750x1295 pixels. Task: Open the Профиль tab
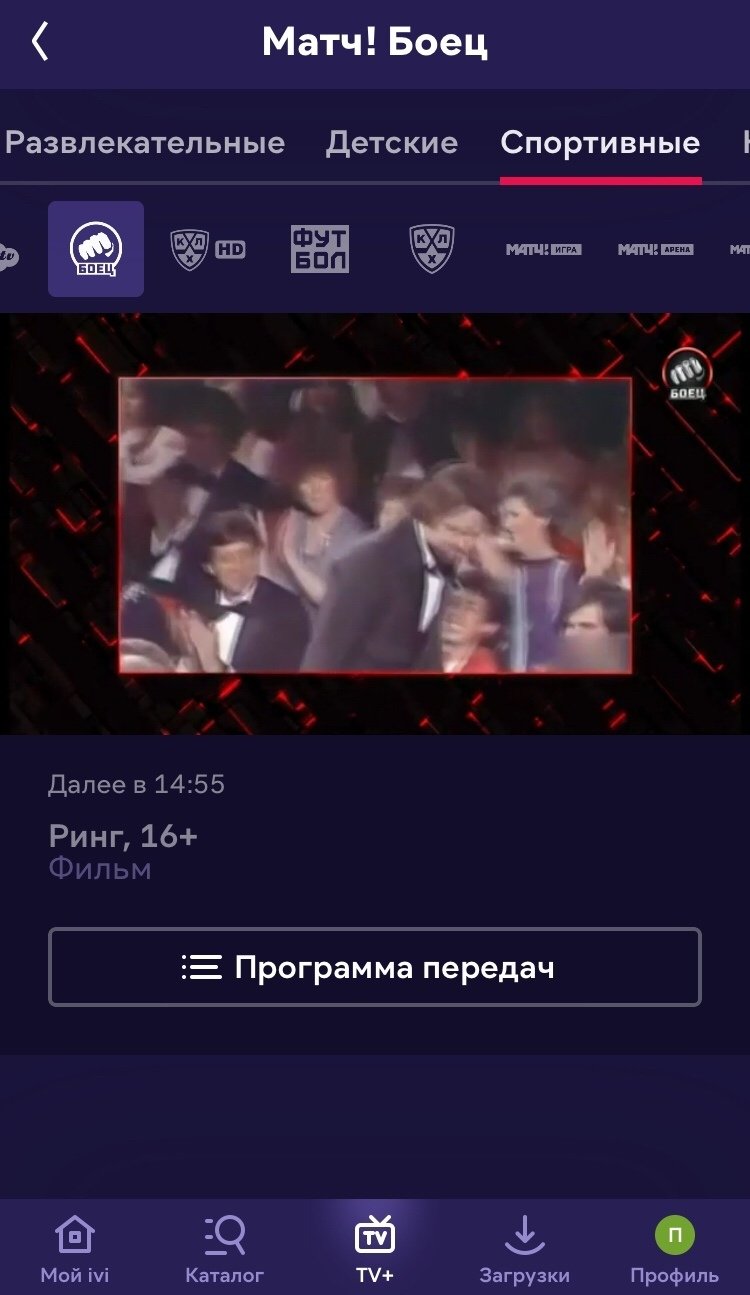(x=674, y=1248)
